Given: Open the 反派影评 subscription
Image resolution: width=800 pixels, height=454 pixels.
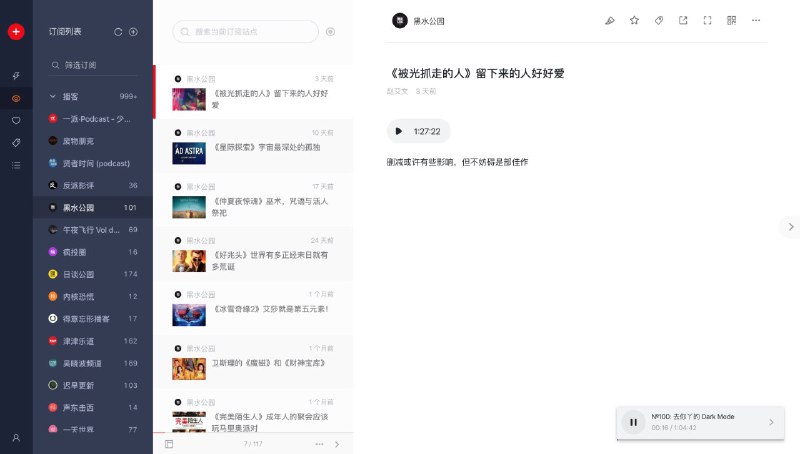Looking at the screenshot, I should pos(92,185).
